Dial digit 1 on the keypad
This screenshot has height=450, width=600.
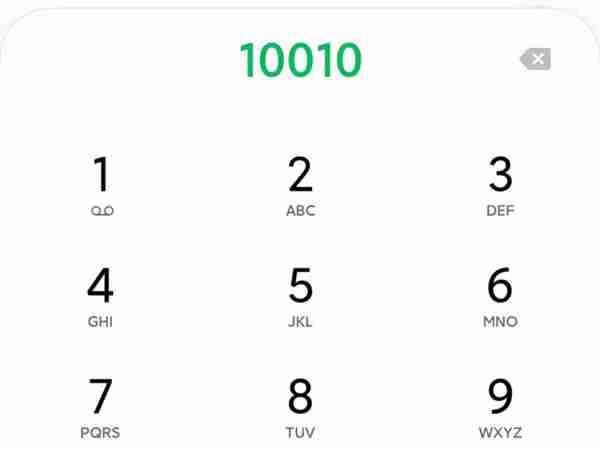coord(101,186)
